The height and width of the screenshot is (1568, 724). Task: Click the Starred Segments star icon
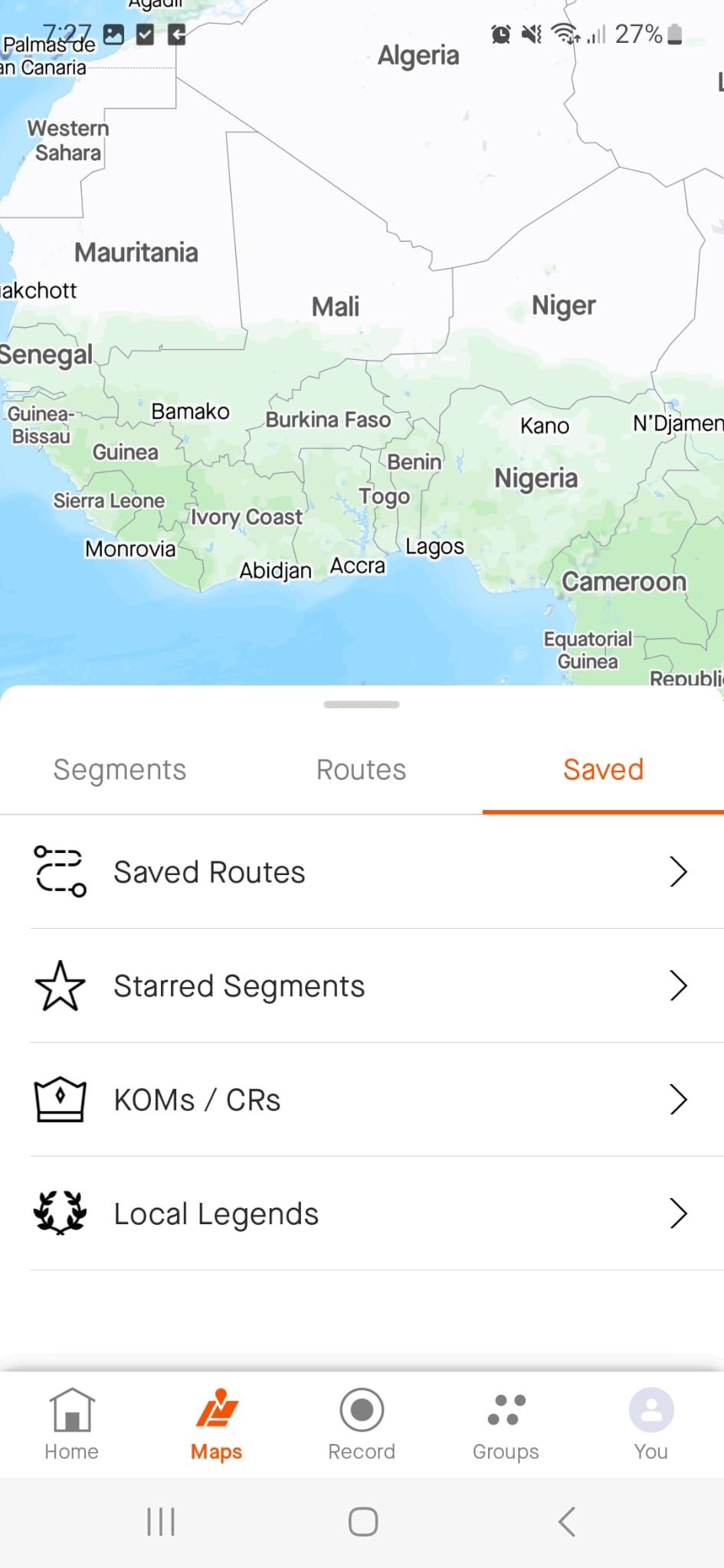pos(60,985)
